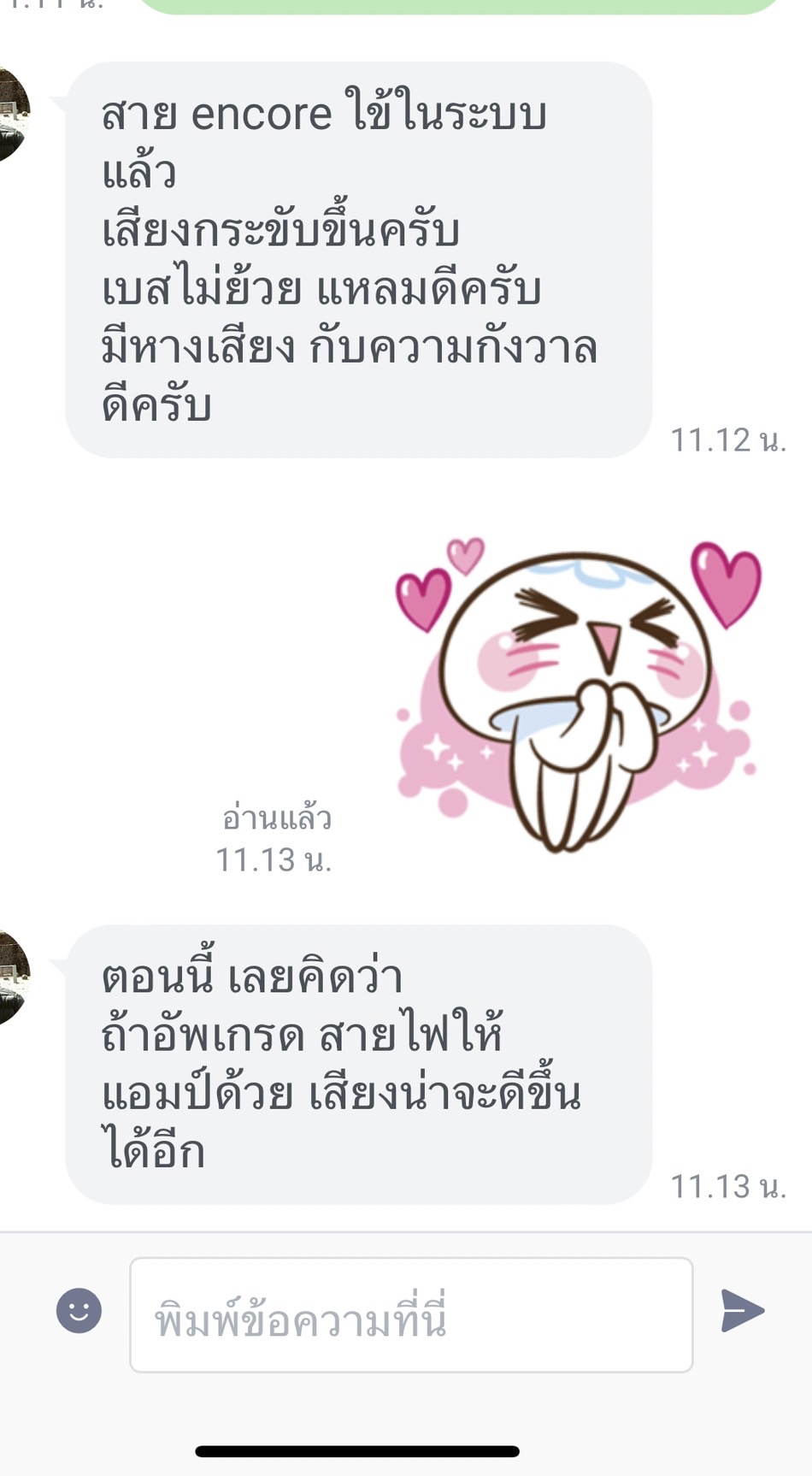
Task: Tap the message field 'พิมพ์ข้อความที่นี่'
Action: (x=410, y=1315)
